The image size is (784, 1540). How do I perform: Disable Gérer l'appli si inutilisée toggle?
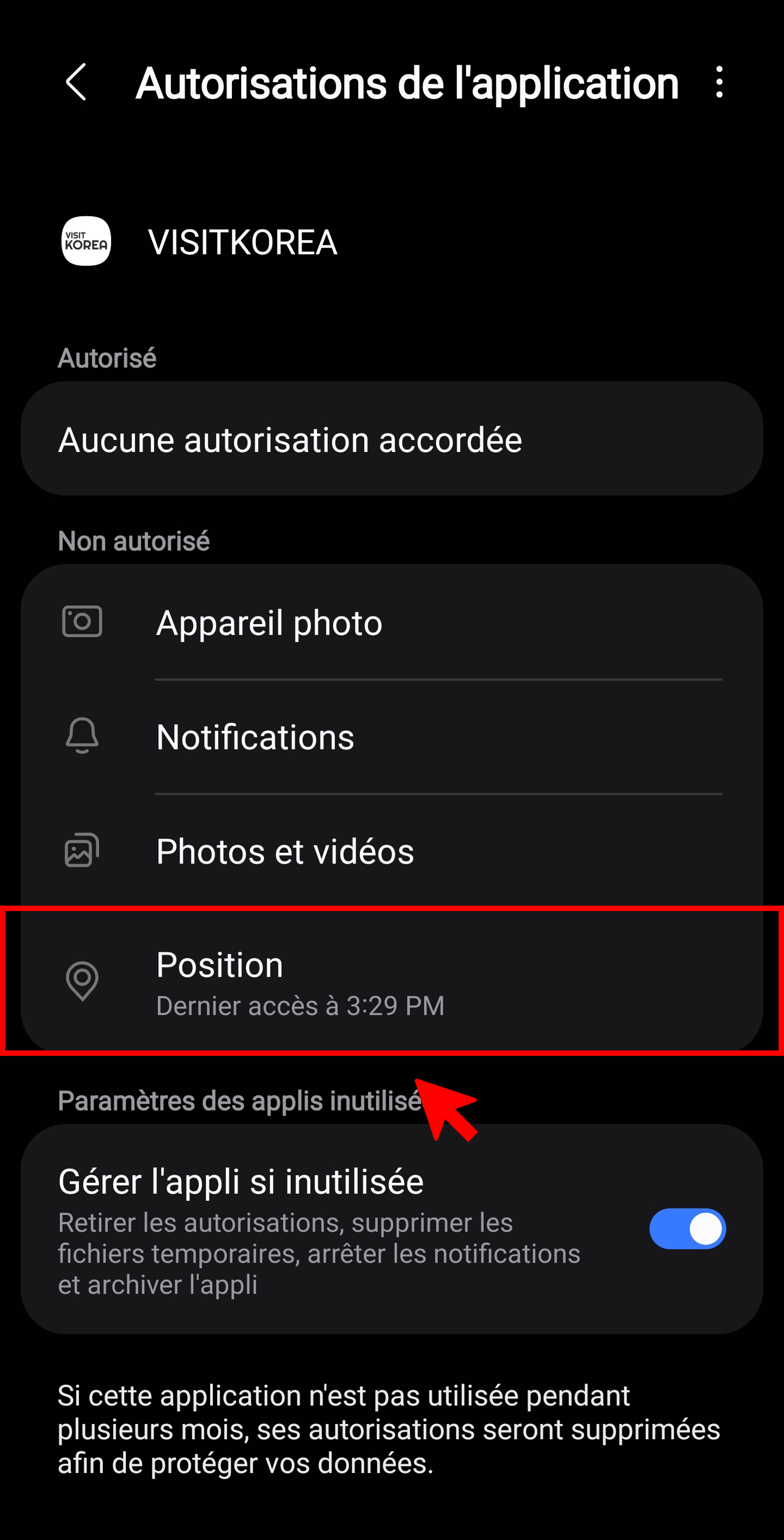pos(687,1229)
